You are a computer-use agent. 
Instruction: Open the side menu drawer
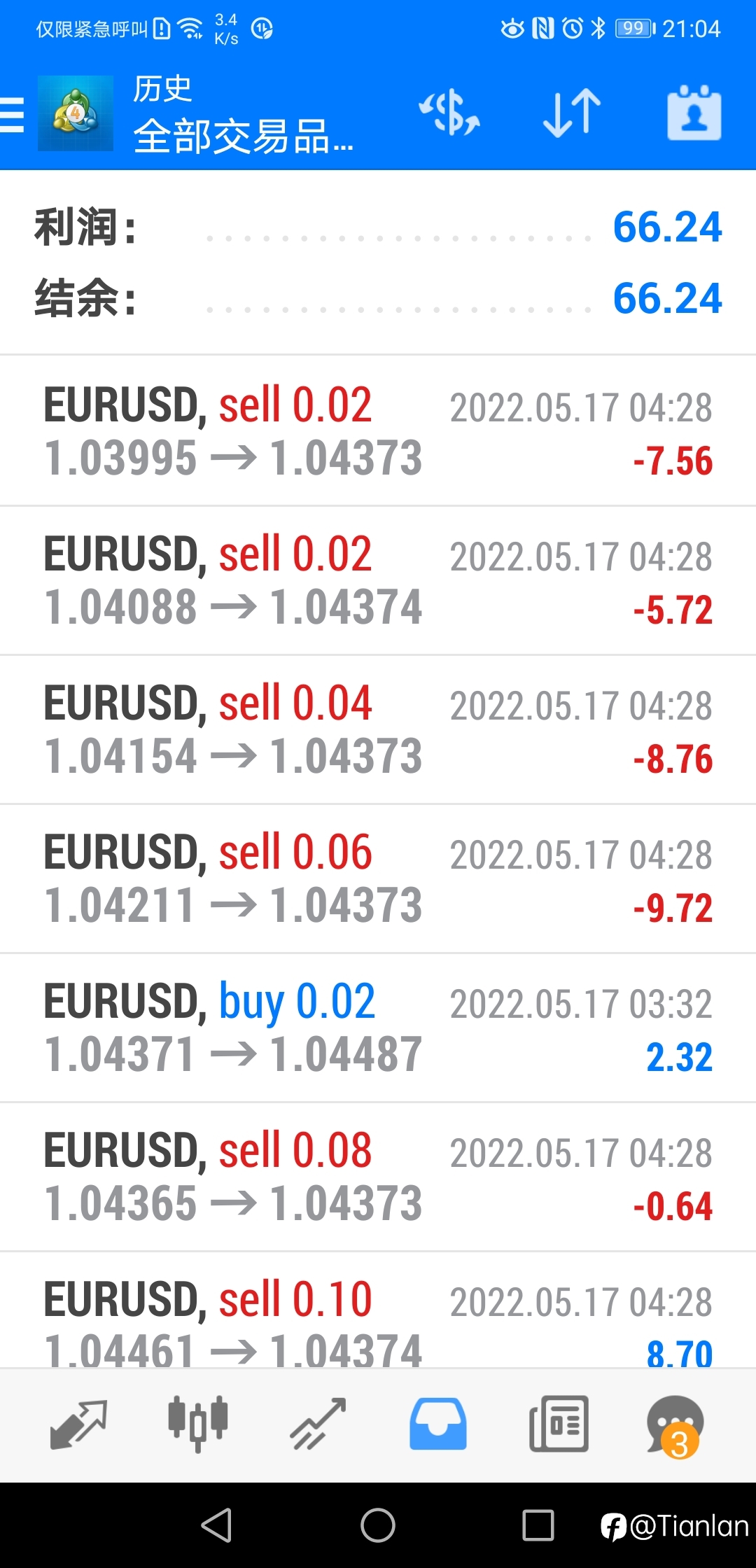tap(13, 114)
